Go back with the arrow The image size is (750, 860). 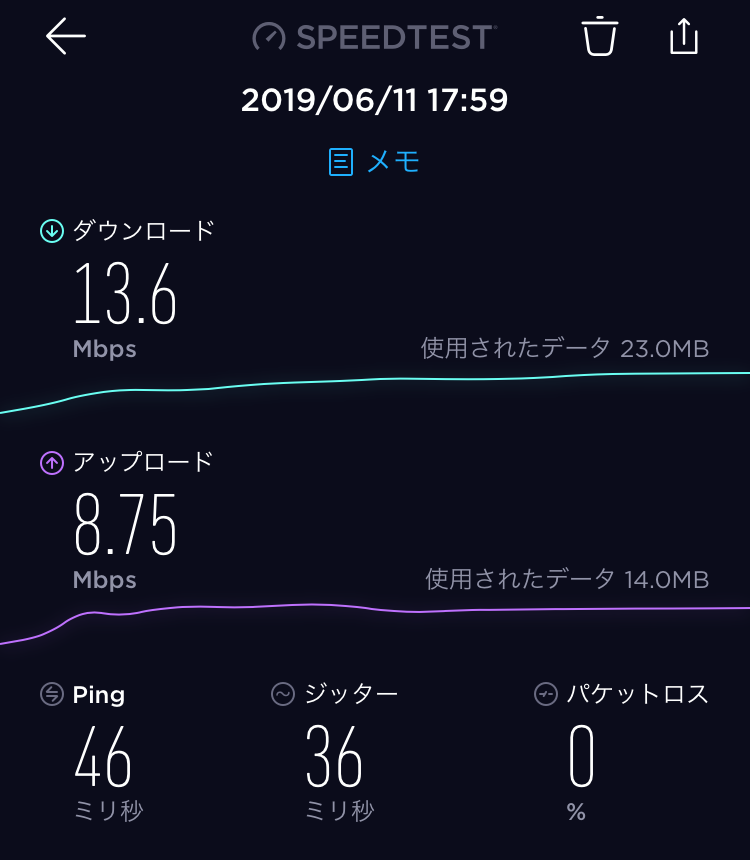pyautogui.click(x=64, y=37)
